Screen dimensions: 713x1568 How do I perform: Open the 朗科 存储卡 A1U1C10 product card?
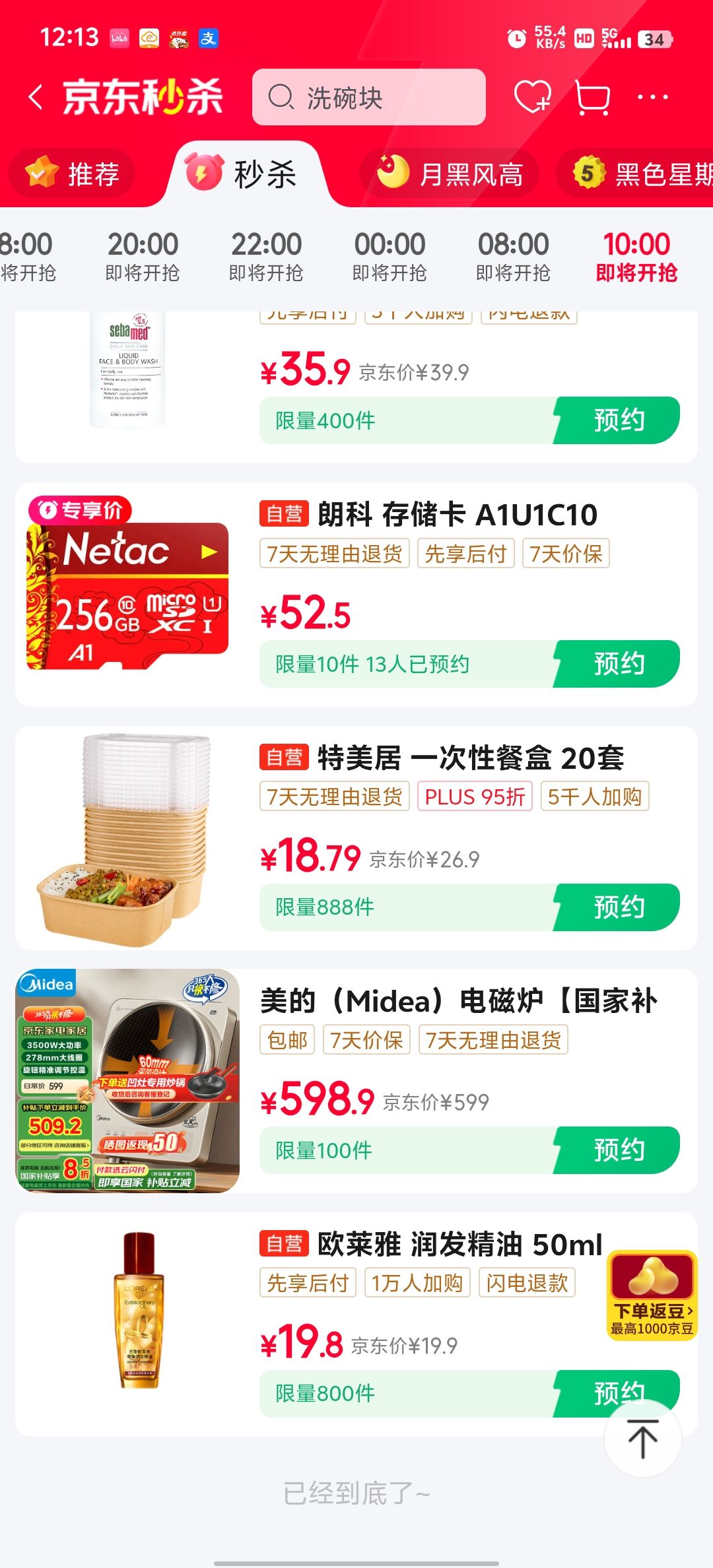tap(457, 515)
